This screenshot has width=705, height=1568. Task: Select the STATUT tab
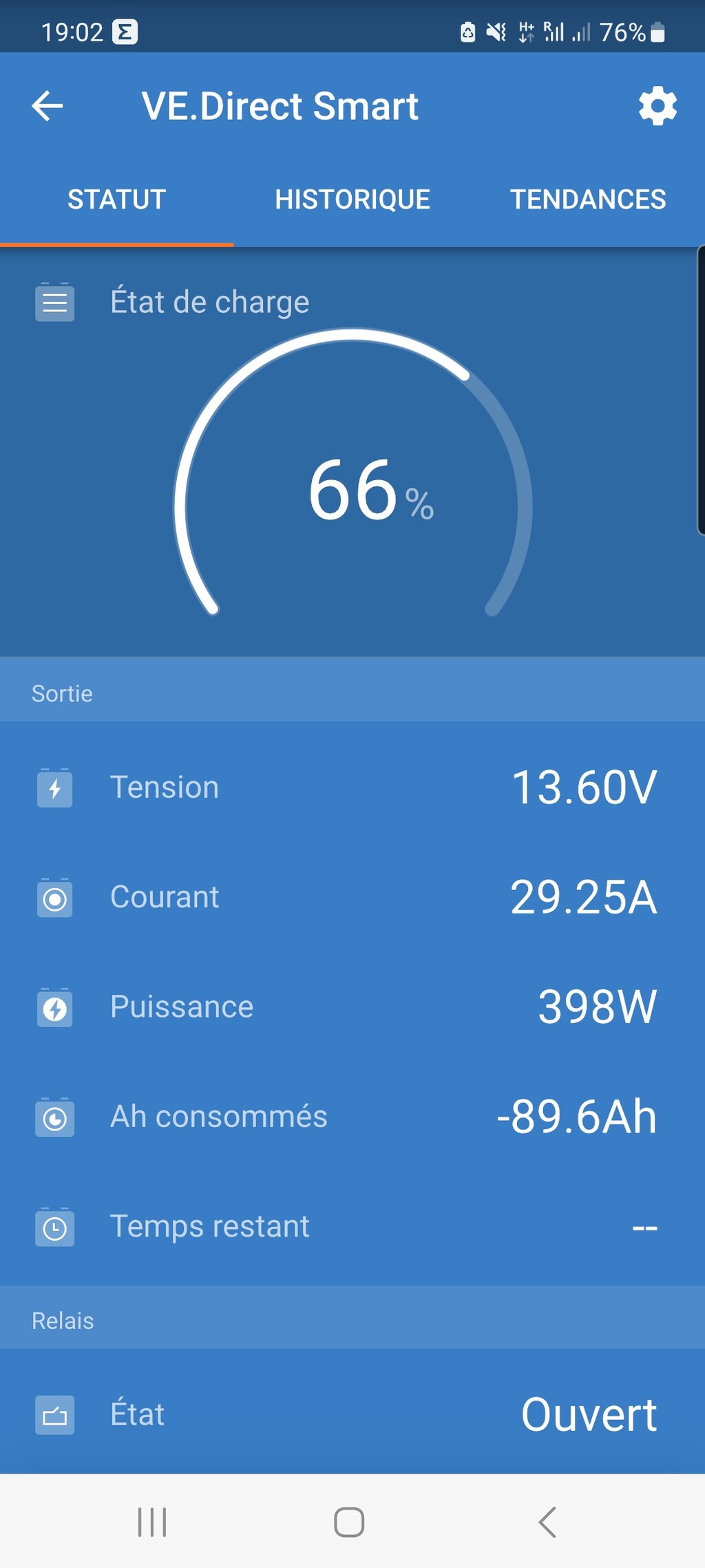(x=116, y=200)
